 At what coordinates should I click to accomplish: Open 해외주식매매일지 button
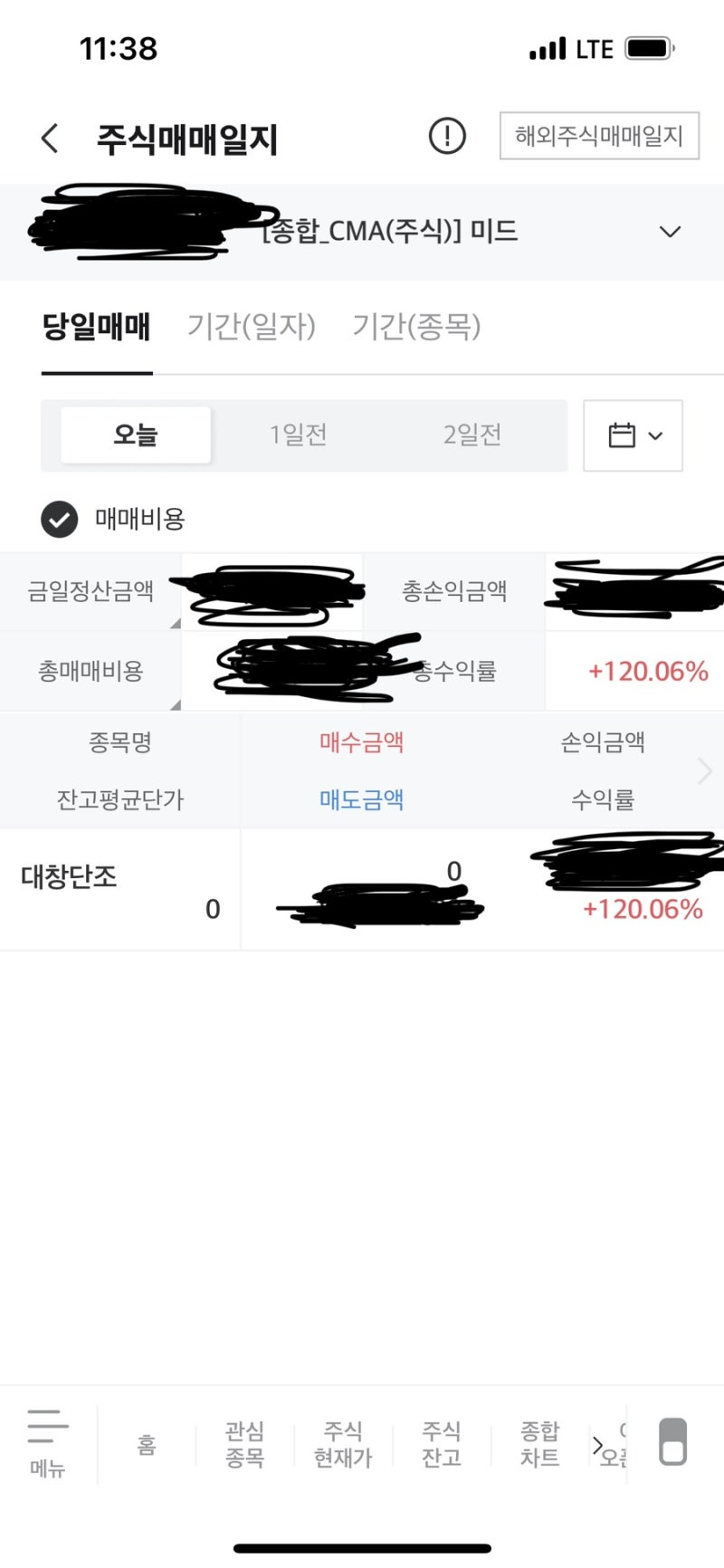coord(599,136)
